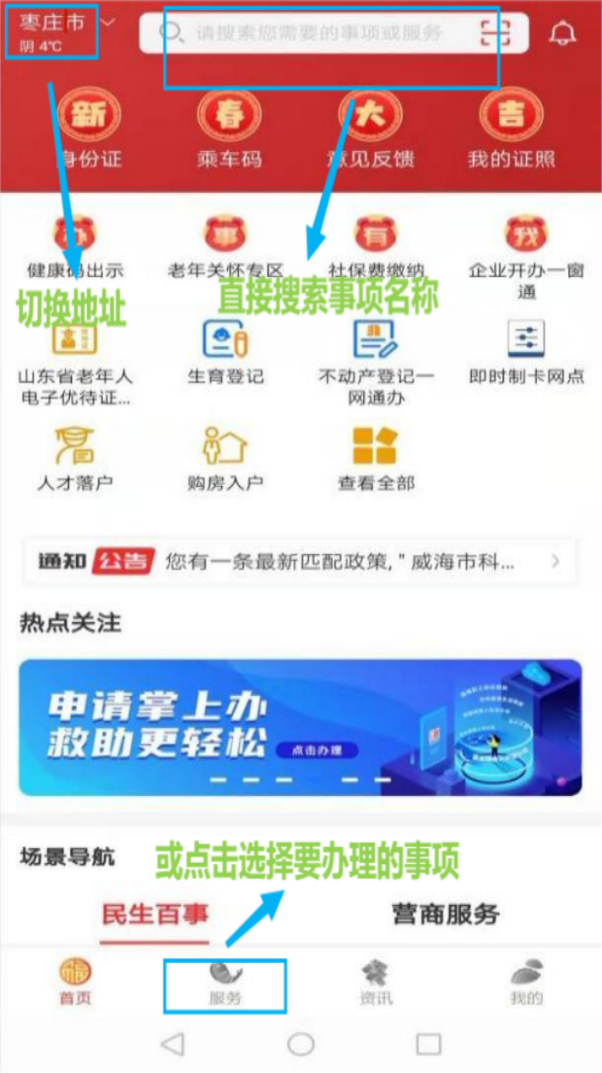This screenshot has height=1073, width=602.
Task: Switch to the 服务 bottom tab
Action: [225, 984]
